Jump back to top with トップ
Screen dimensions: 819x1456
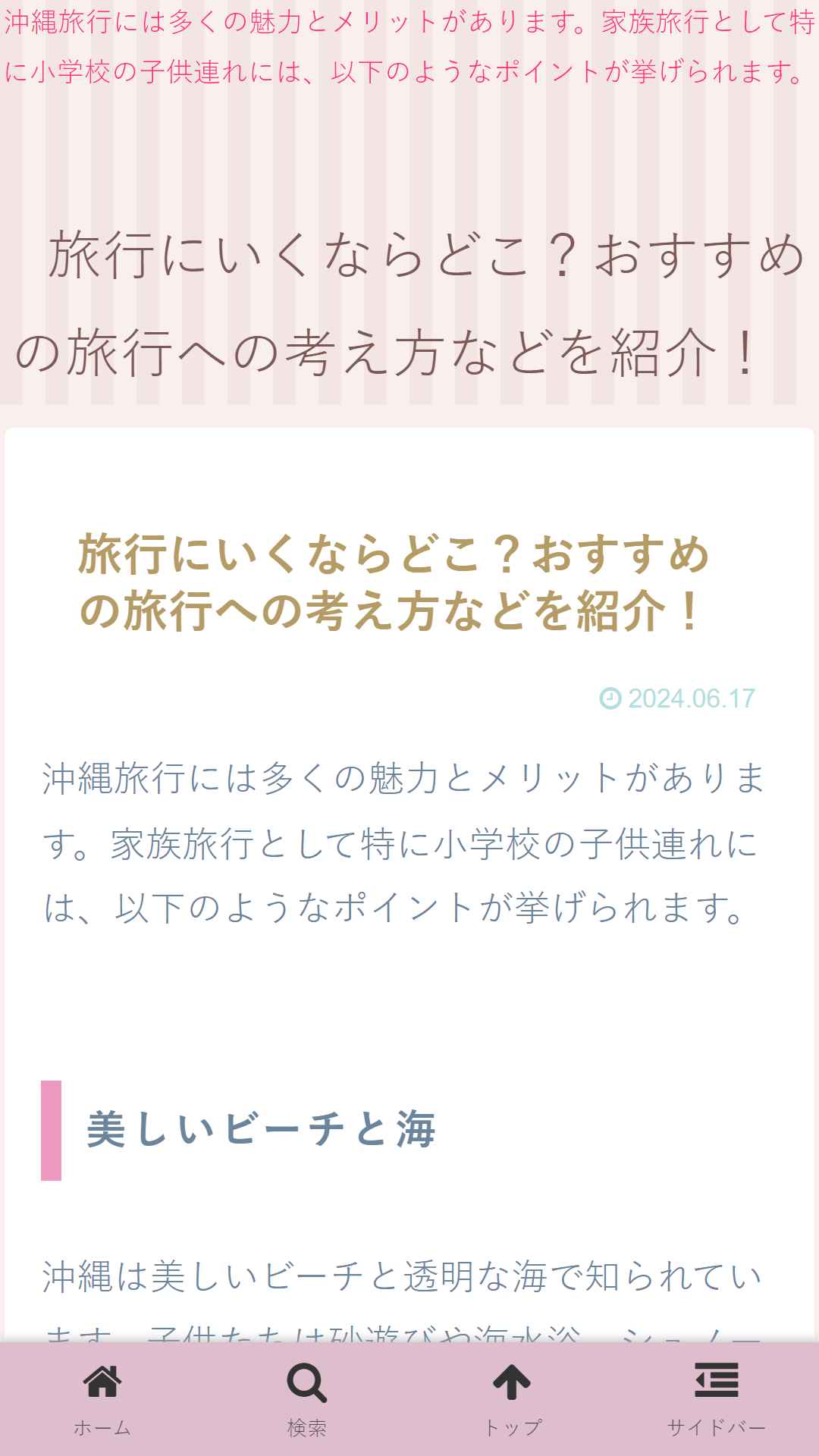pos(512,1399)
